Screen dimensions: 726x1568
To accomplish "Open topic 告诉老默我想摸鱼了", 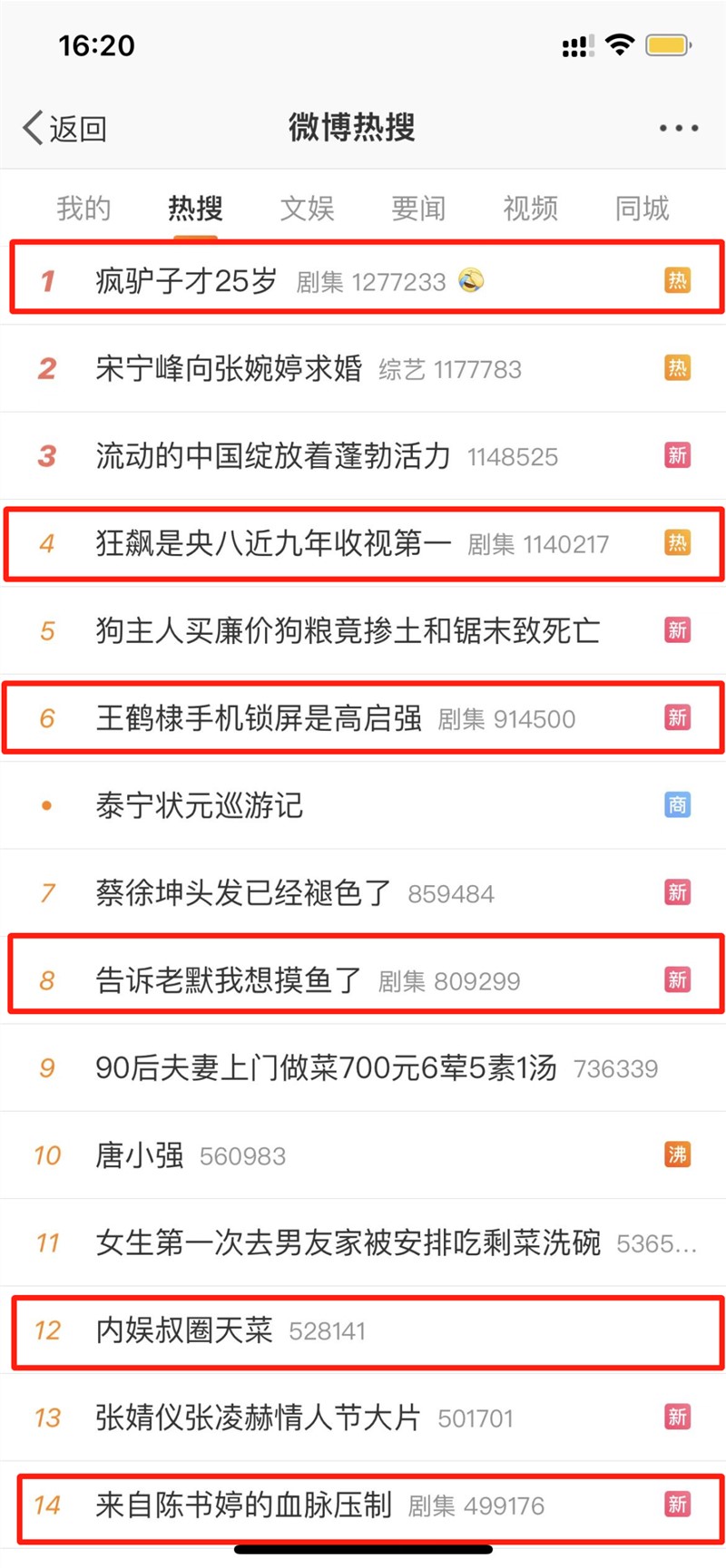I will point(363,979).
